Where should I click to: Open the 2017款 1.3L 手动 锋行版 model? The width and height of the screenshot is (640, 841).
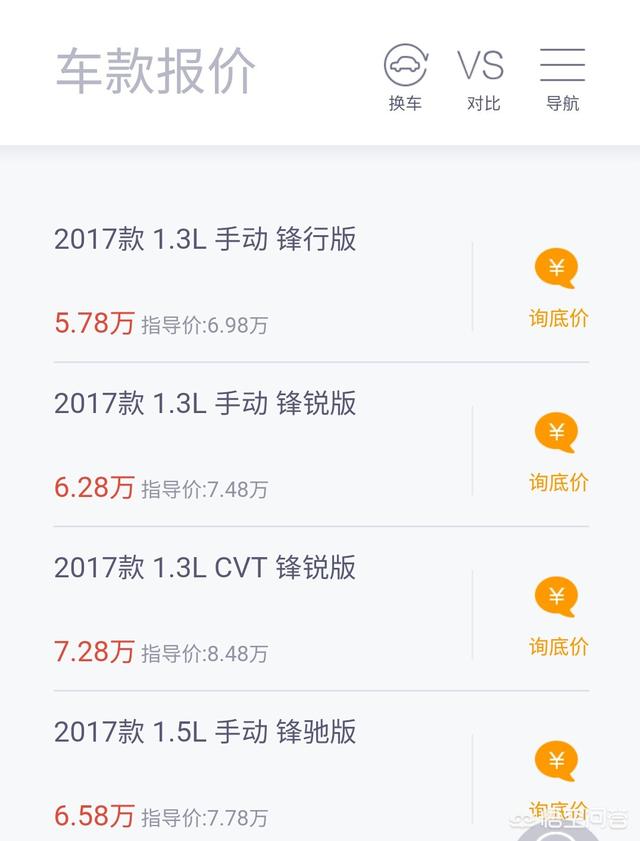click(x=205, y=240)
